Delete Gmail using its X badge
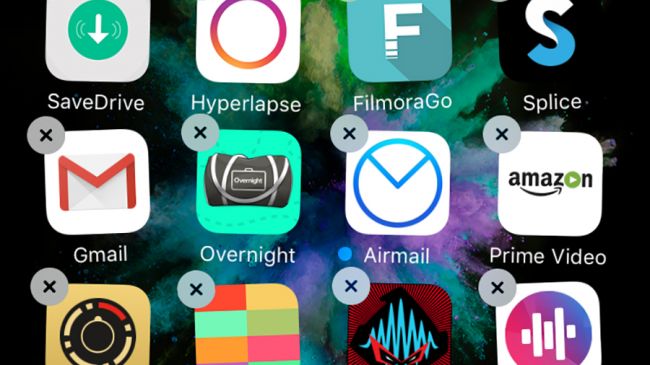 pos(46,135)
